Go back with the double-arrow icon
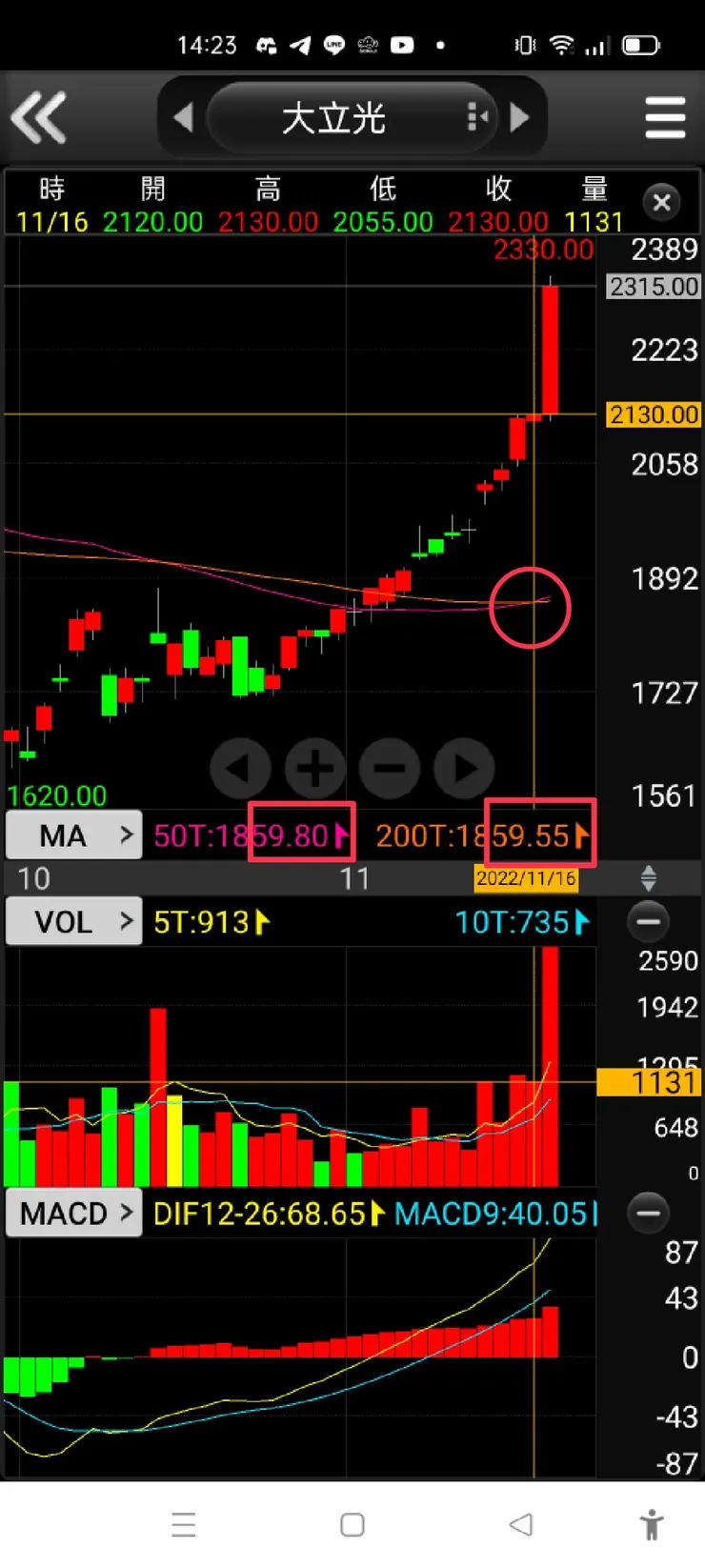Viewport: 705px width, 1568px height. coord(39,117)
